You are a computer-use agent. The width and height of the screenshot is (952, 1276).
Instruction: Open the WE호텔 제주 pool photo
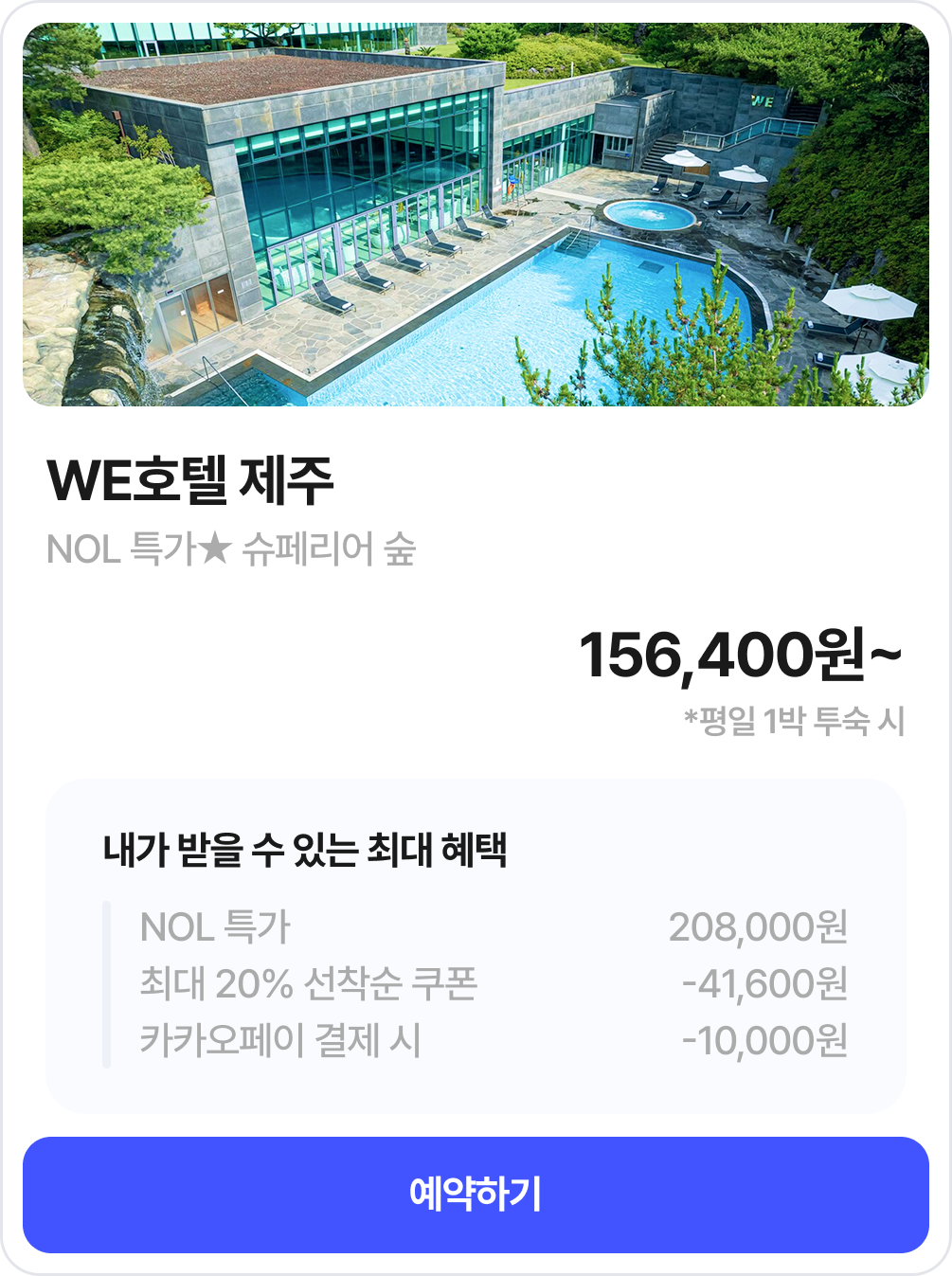[x=476, y=215]
